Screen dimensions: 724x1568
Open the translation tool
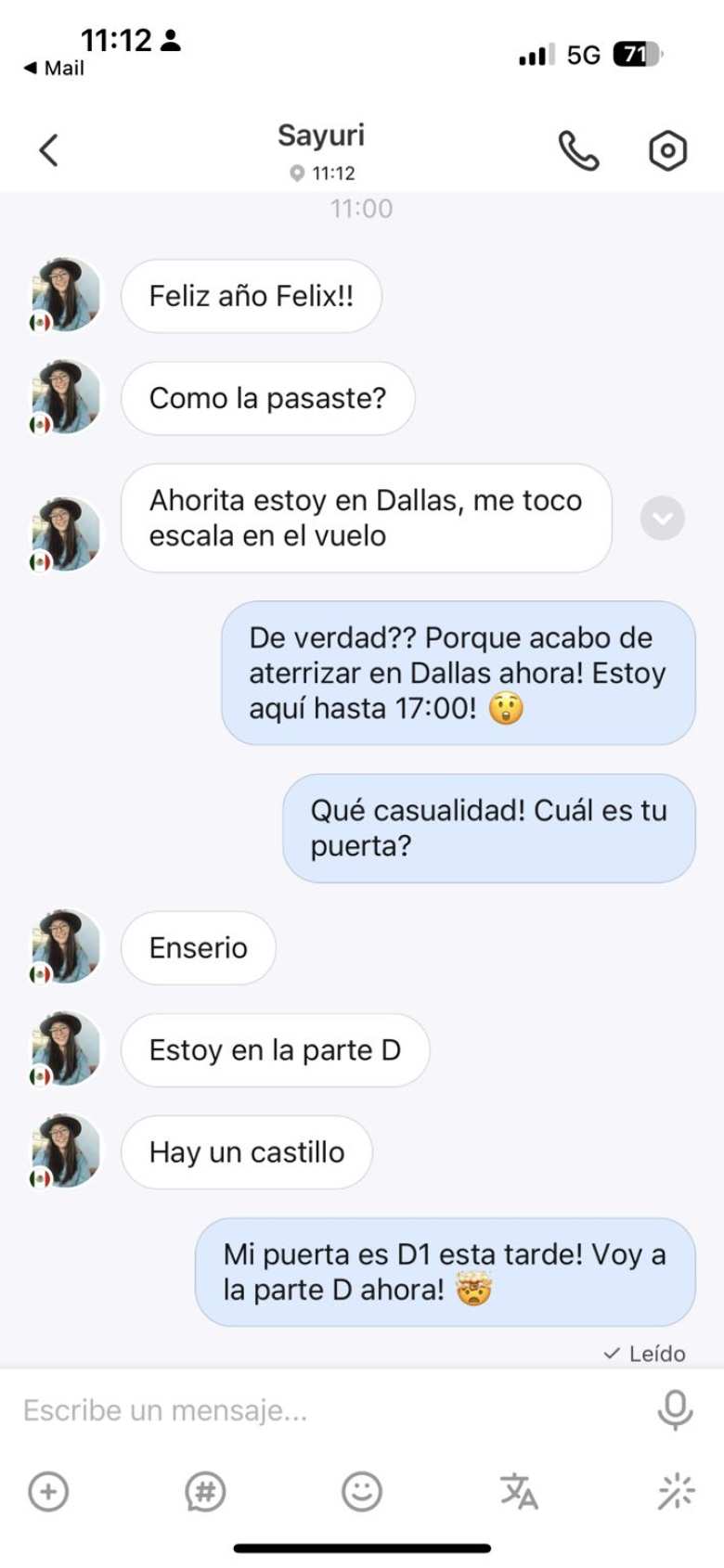pos(519,1492)
